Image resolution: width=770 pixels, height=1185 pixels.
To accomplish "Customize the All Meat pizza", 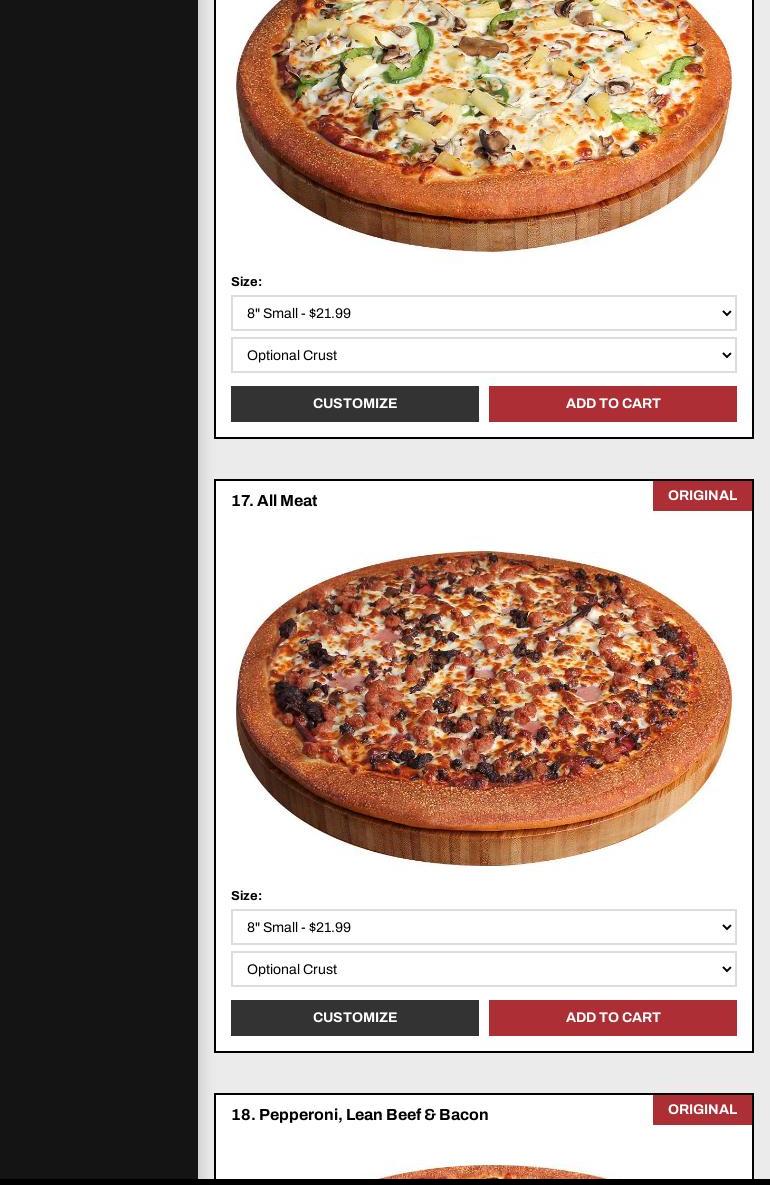I will tap(354, 1018).
